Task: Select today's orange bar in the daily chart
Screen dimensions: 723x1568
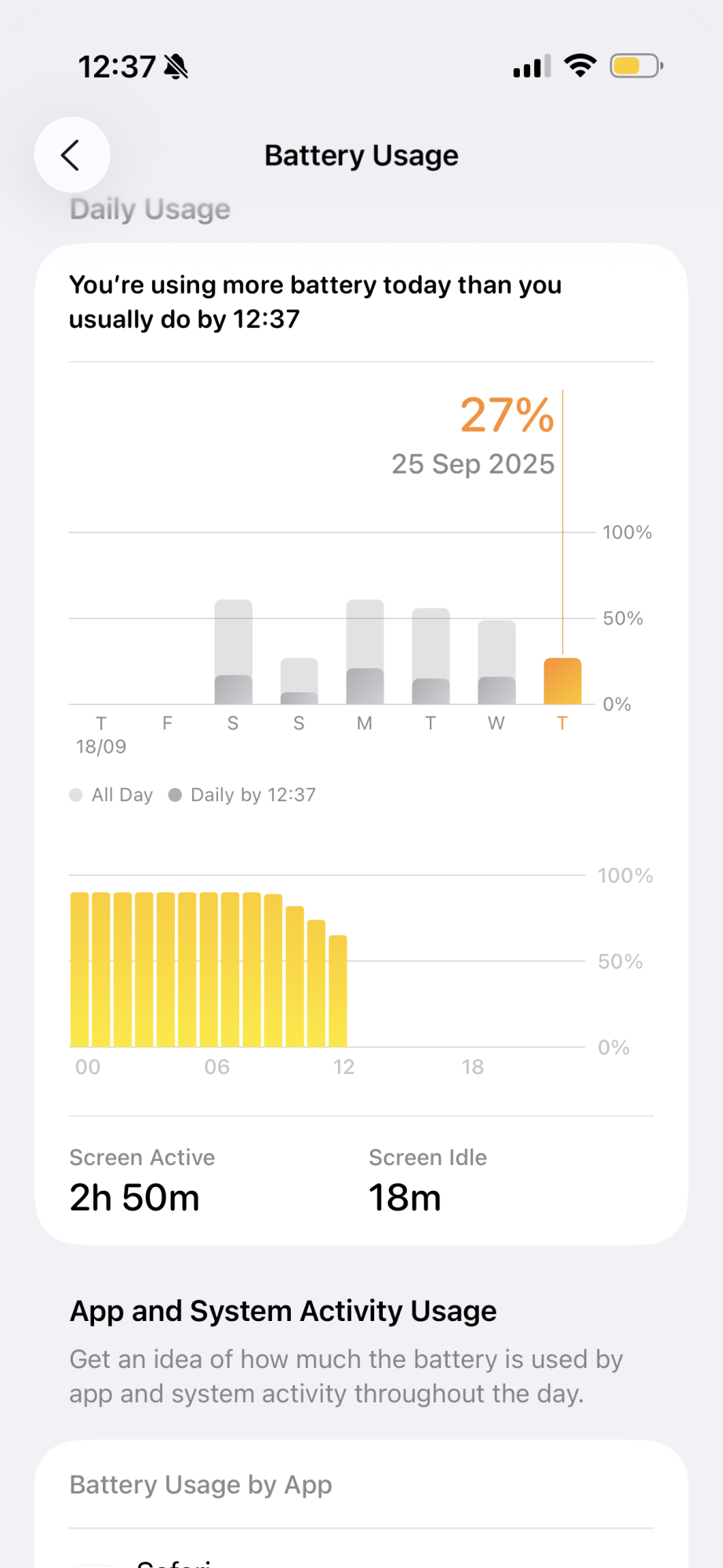Action: coord(562,681)
